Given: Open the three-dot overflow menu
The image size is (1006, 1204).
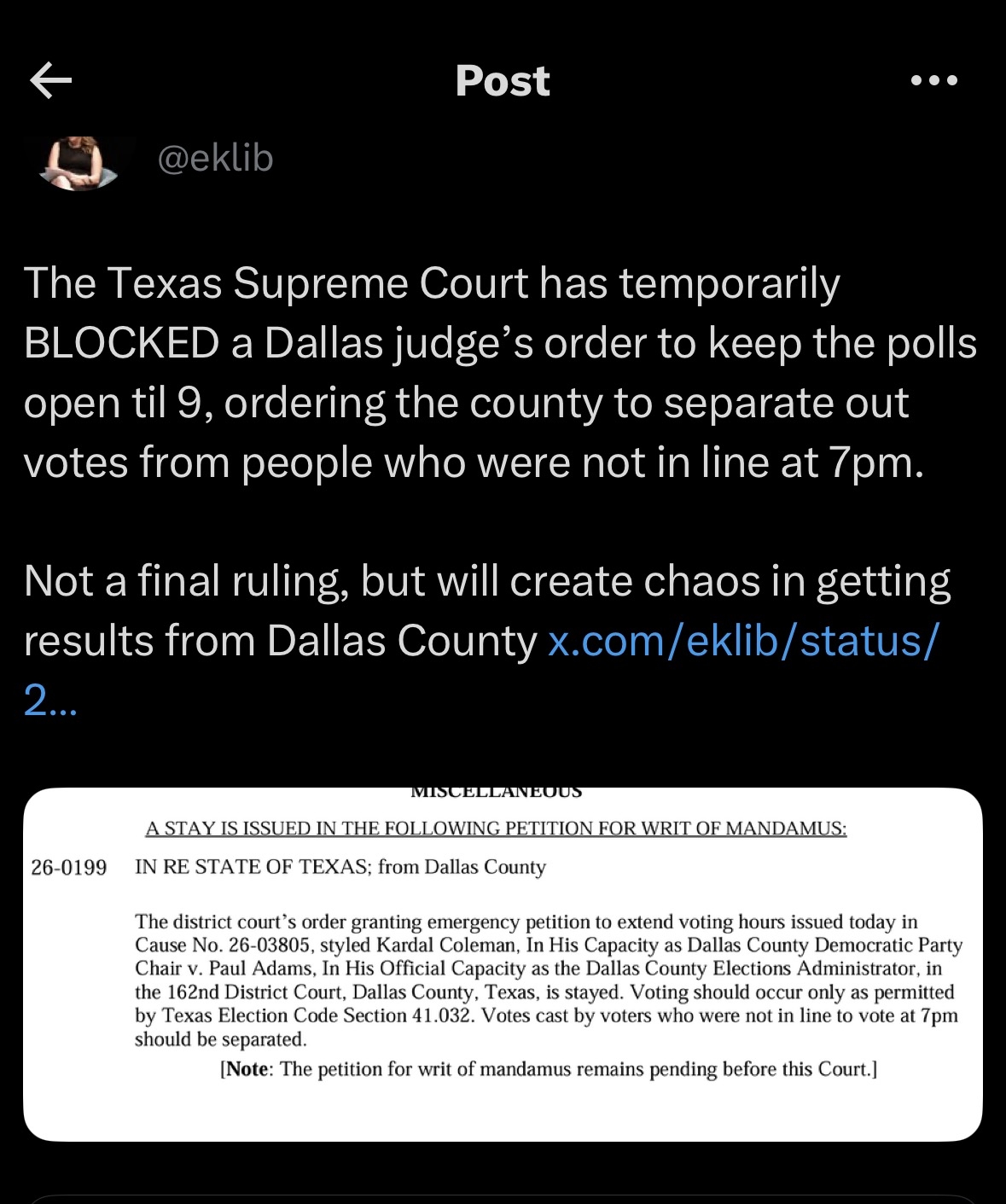Looking at the screenshot, I should 933,81.
